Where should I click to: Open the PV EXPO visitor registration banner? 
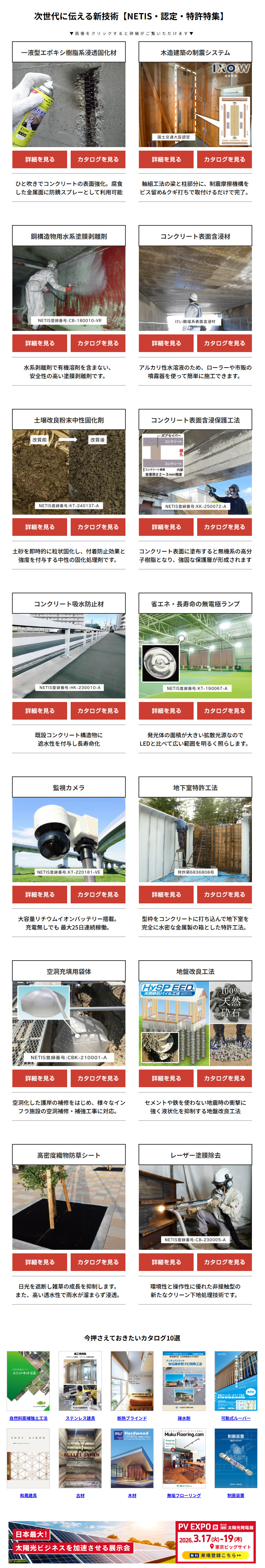(132, 1542)
